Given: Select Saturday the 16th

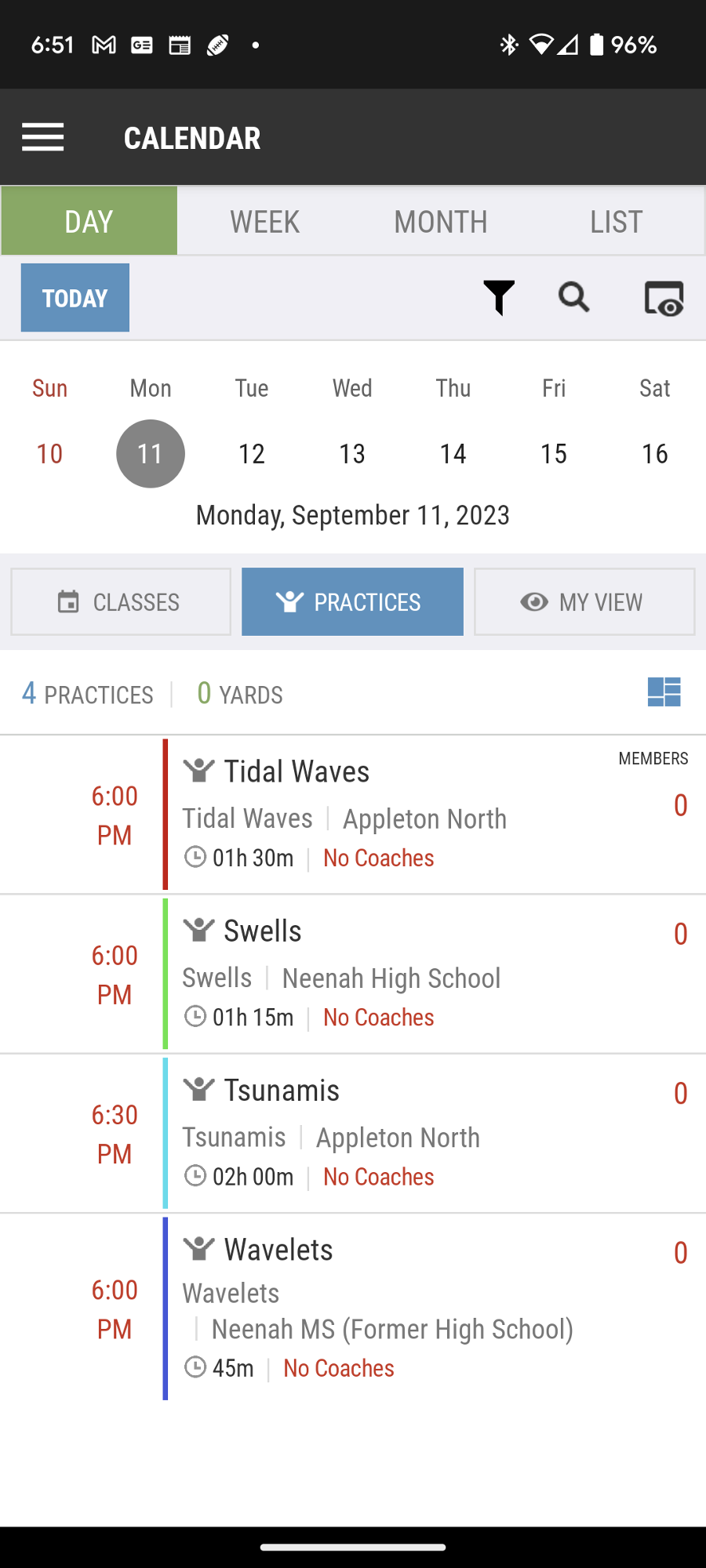Looking at the screenshot, I should click(654, 453).
